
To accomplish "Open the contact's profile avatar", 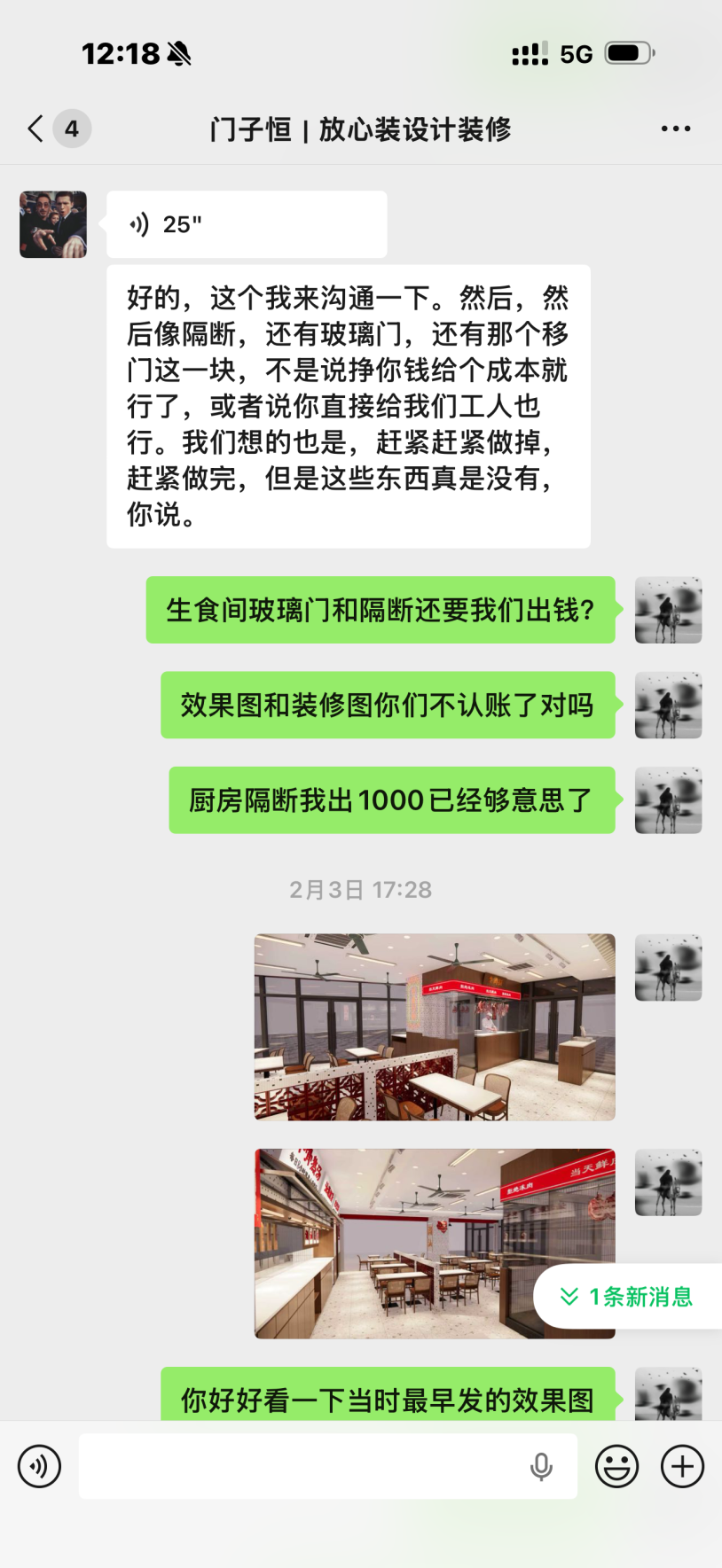I will 53,225.
